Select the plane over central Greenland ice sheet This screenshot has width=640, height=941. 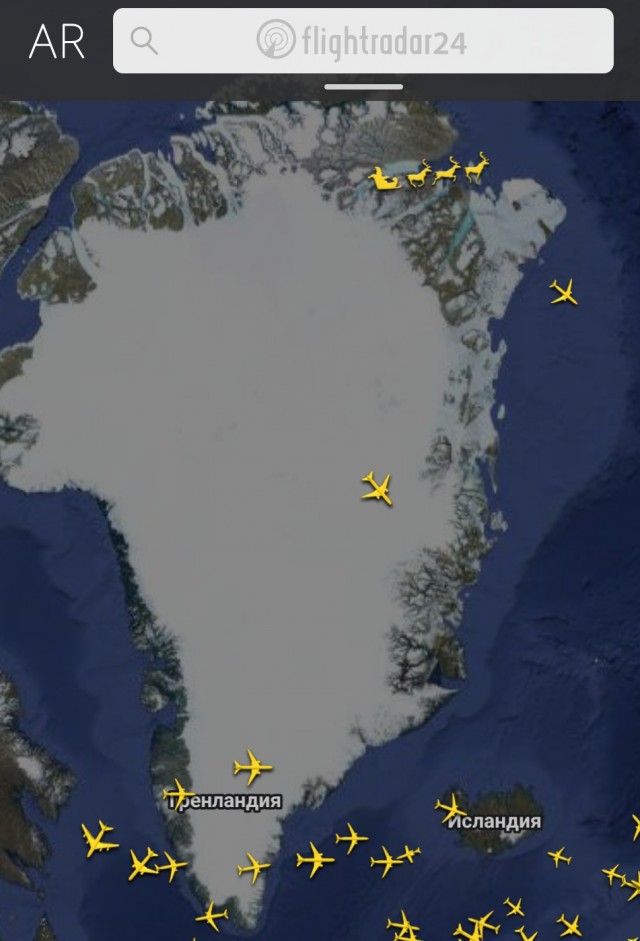[x=377, y=489]
